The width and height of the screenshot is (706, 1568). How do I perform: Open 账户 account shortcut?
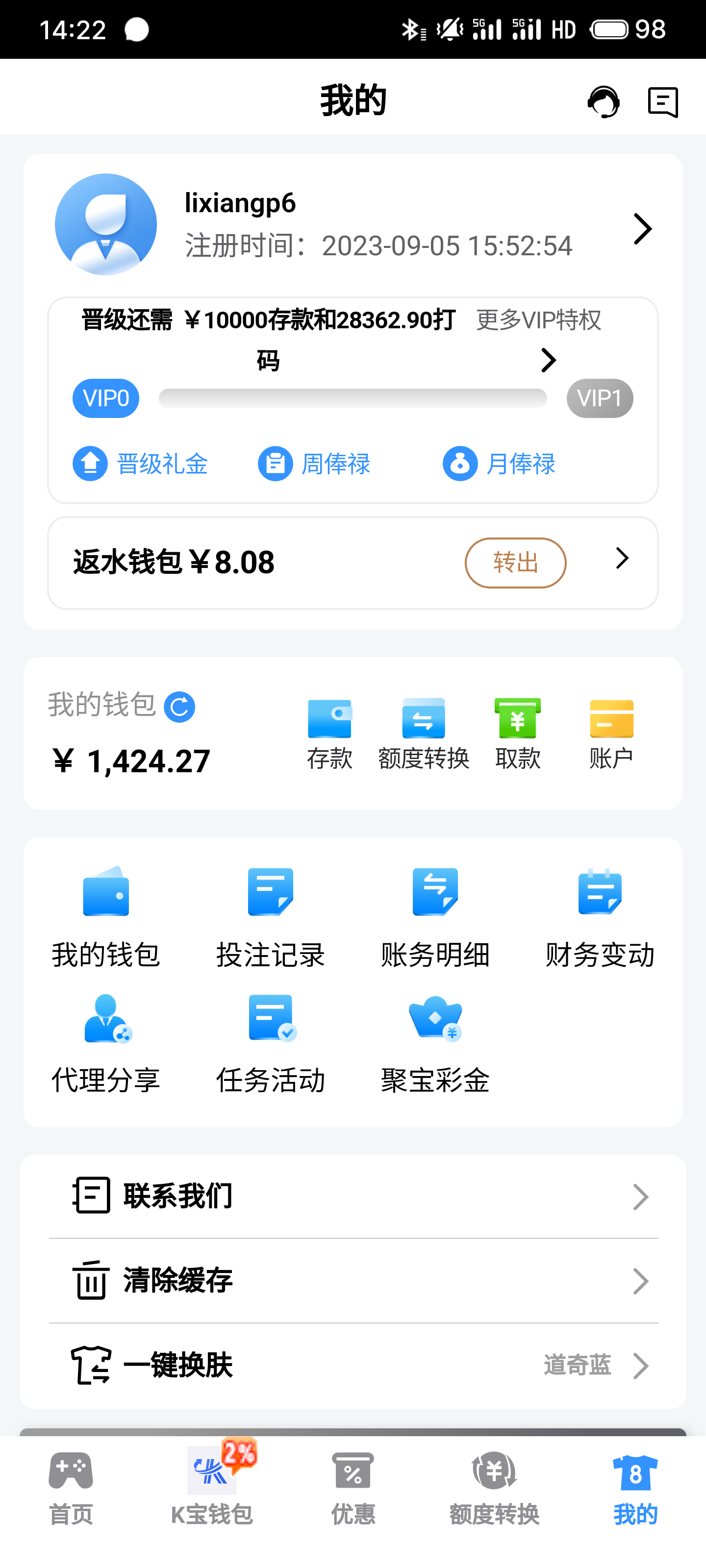pyautogui.click(x=611, y=734)
